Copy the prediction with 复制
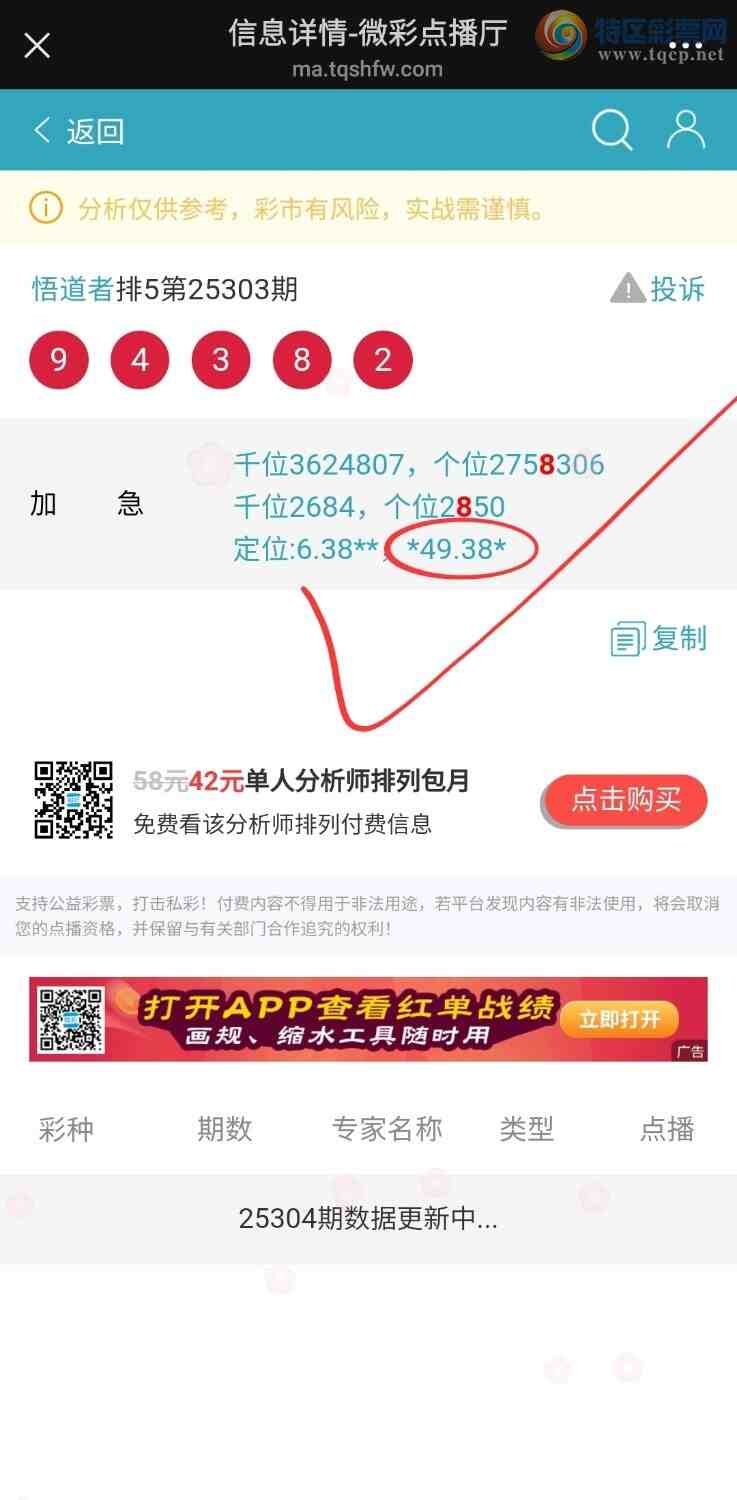The width and height of the screenshot is (737, 1500). point(659,638)
